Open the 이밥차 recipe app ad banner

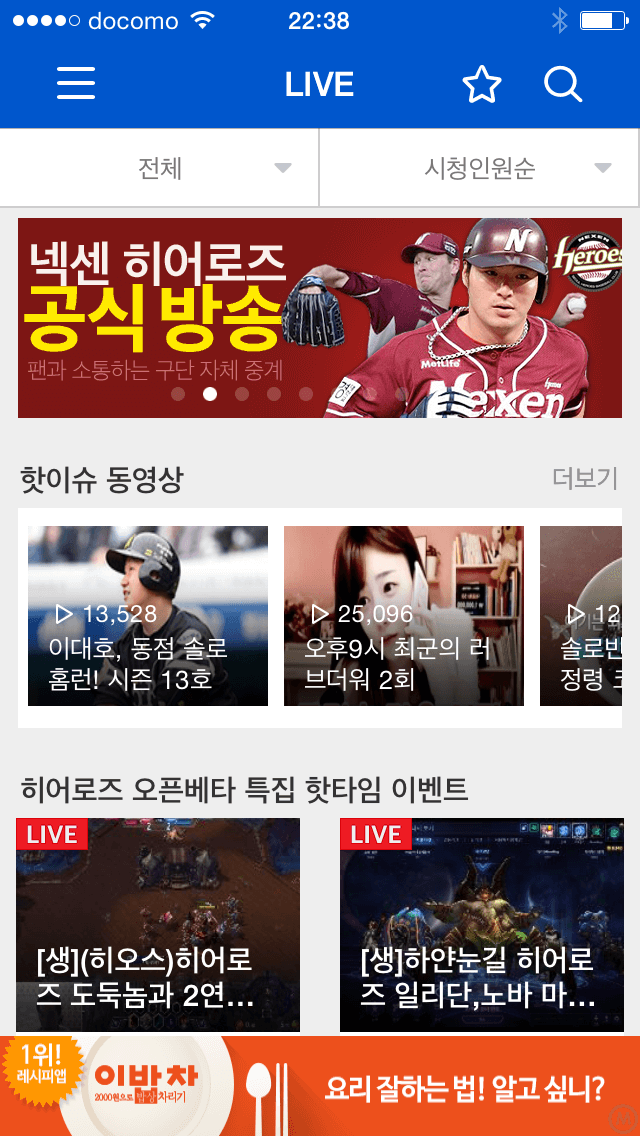click(320, 1087)
